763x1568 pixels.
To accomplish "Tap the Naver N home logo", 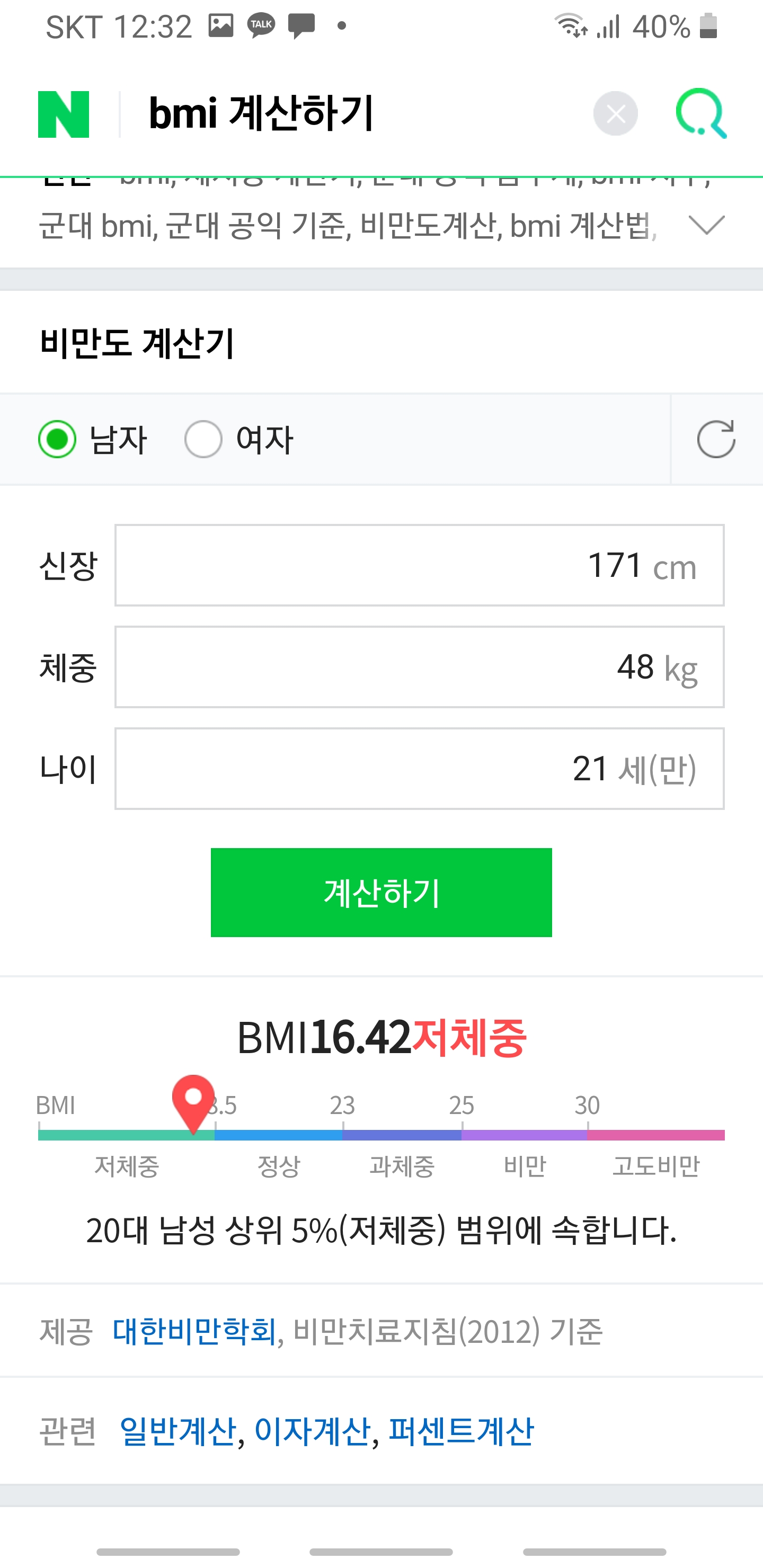I will click(x=64, y=114).
